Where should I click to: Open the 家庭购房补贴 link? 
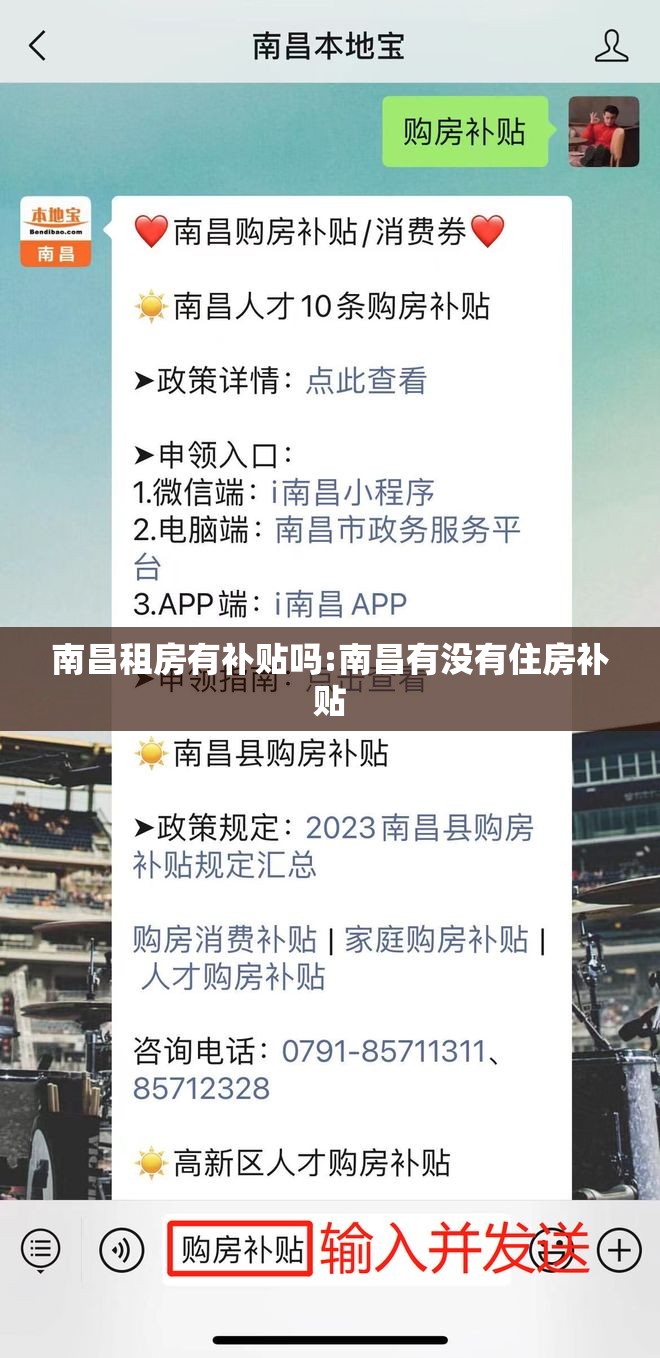(436, 939)
